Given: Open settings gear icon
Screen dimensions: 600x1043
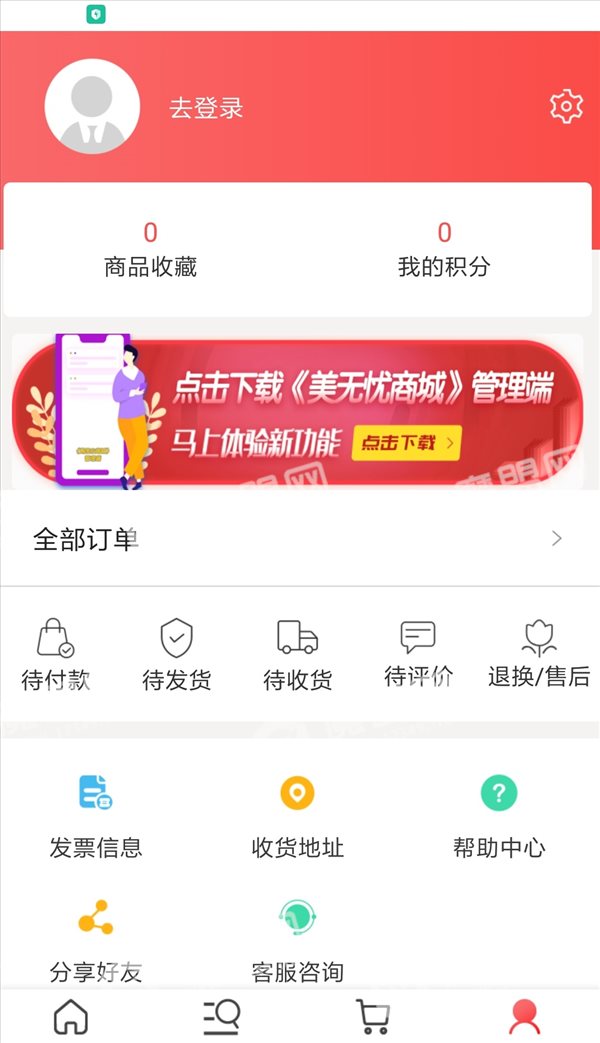Looking at the screenshot, I should pyautogui.click(x=566, y=106).
